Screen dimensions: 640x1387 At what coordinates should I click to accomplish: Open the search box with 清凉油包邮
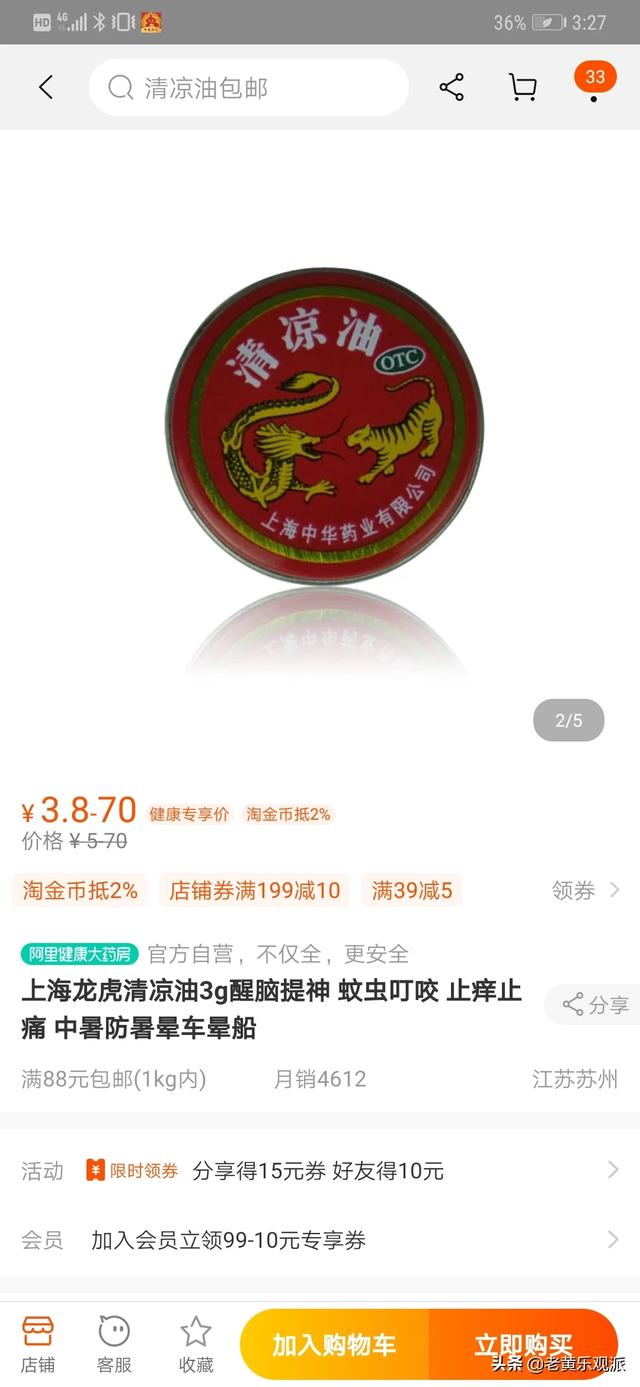point(248,87)
